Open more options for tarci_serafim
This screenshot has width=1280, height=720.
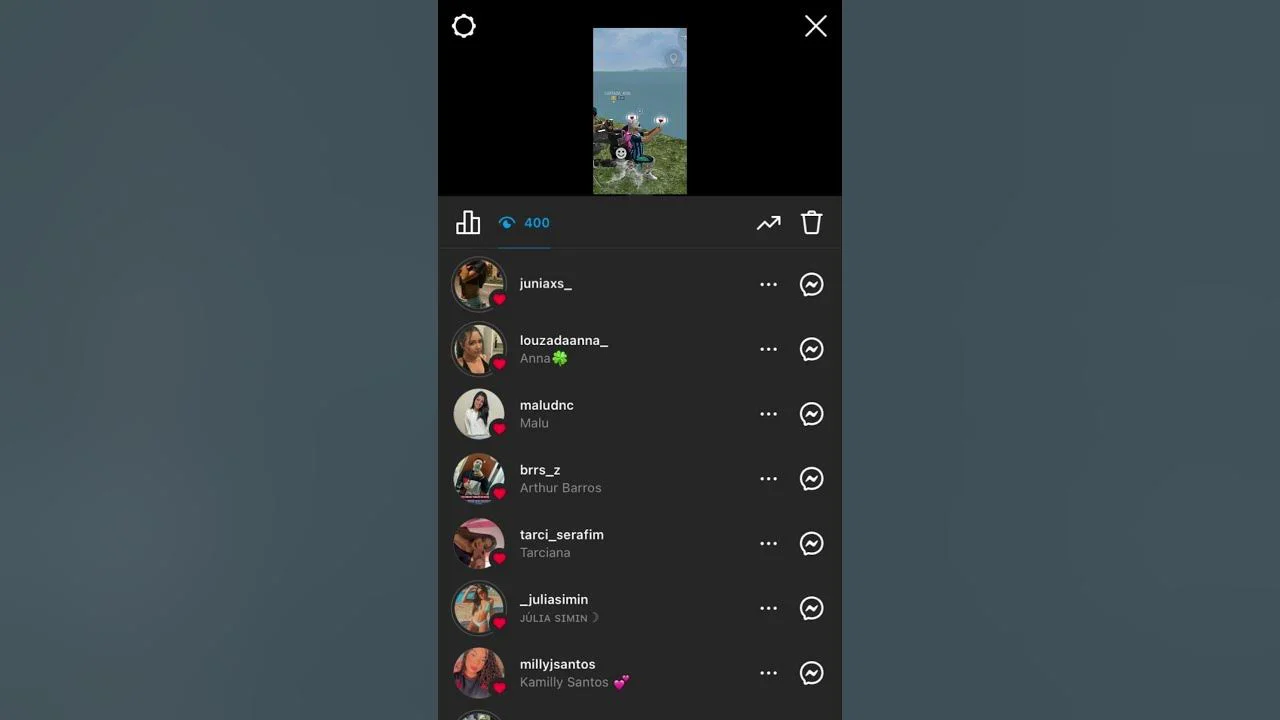coord(768,544)
